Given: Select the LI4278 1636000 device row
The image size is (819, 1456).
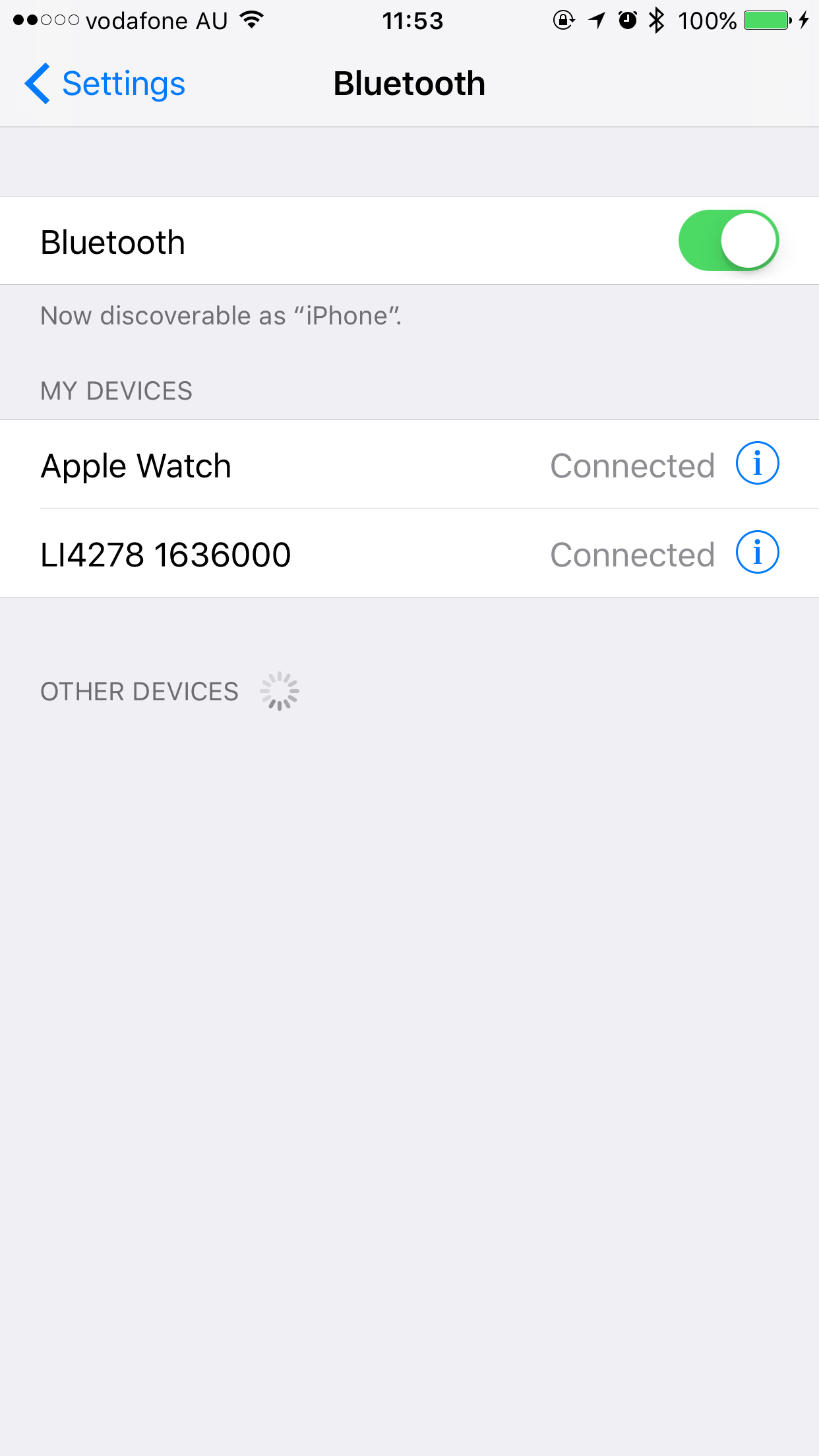Looking at the screenshot, I should point(297,554).
